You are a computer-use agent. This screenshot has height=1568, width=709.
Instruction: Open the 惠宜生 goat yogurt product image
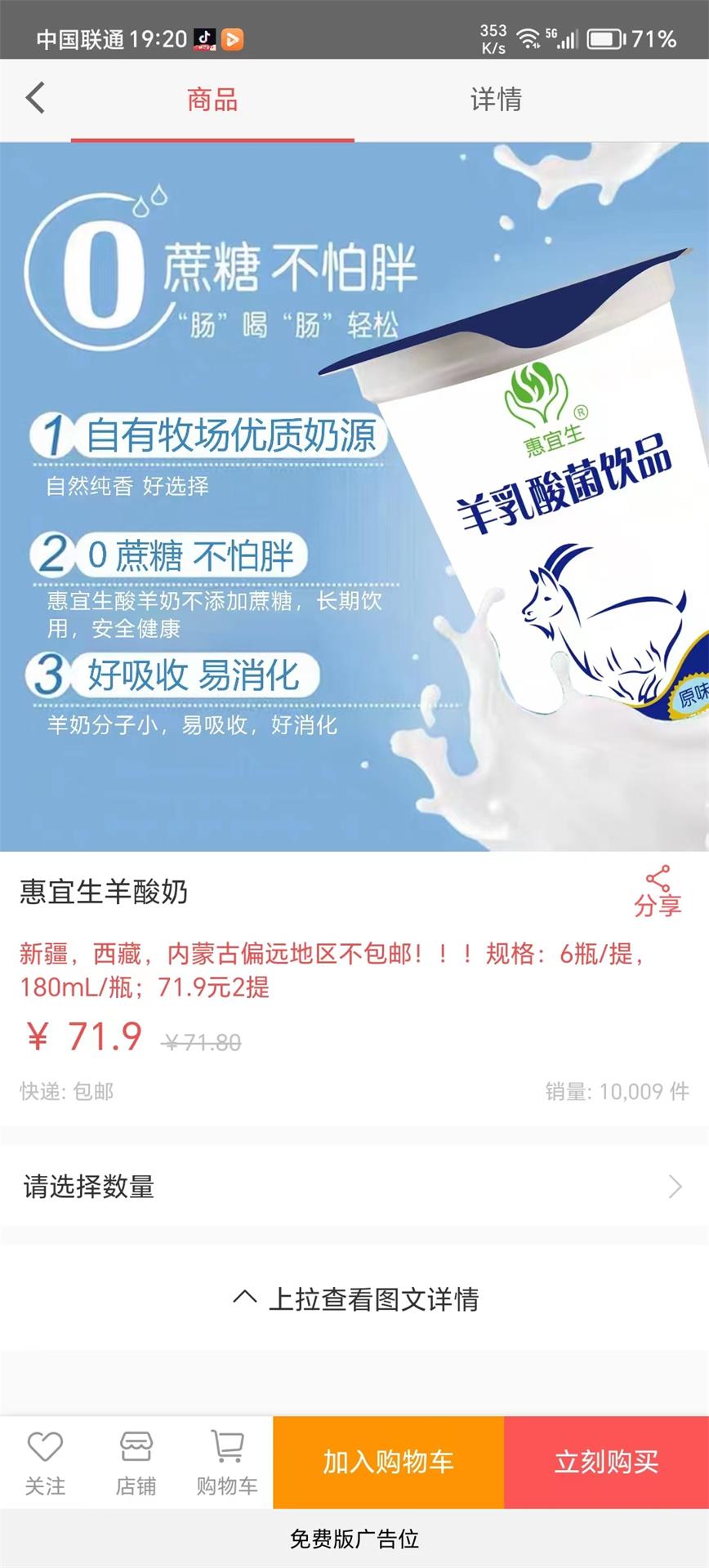click(354, 497)
